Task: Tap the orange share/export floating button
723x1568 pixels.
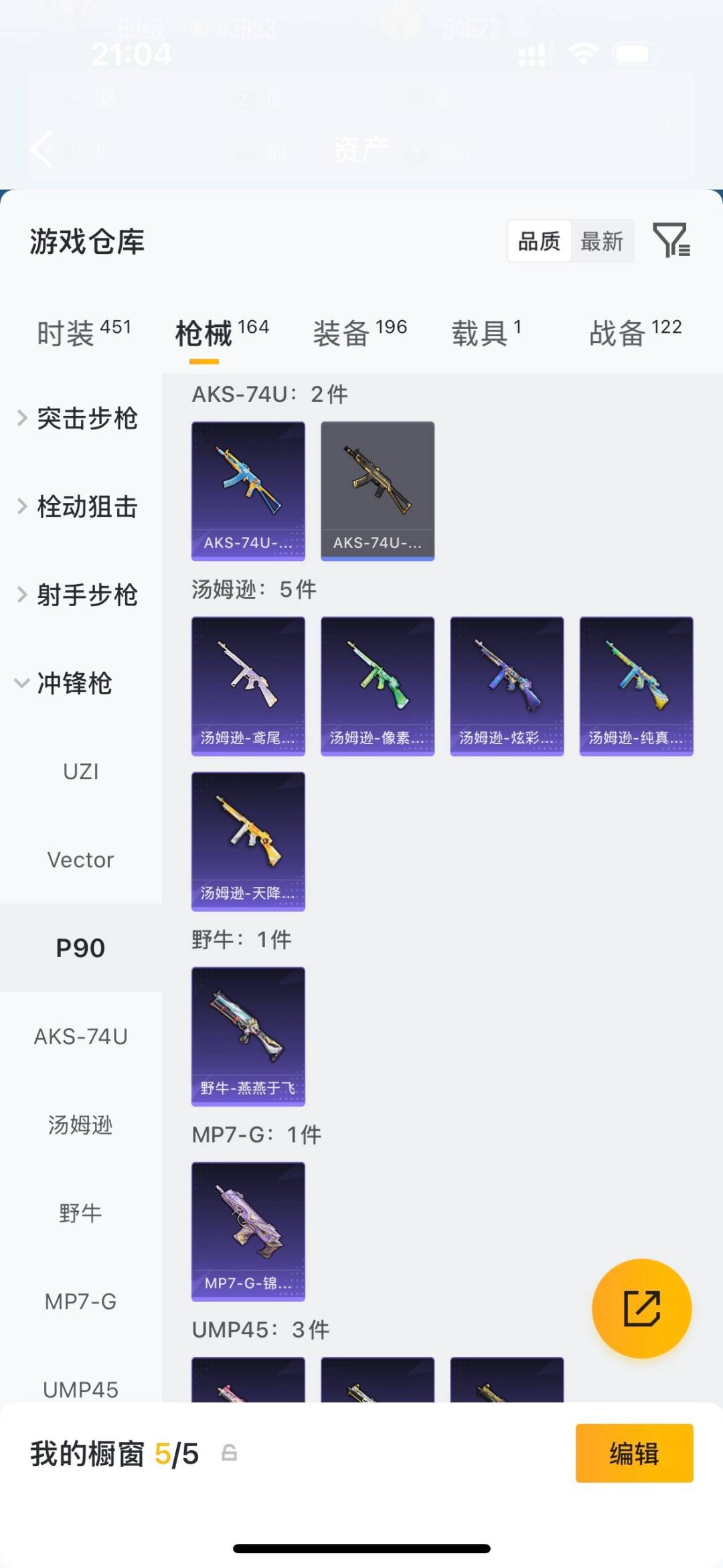Action: click(x=641, y=1308)
